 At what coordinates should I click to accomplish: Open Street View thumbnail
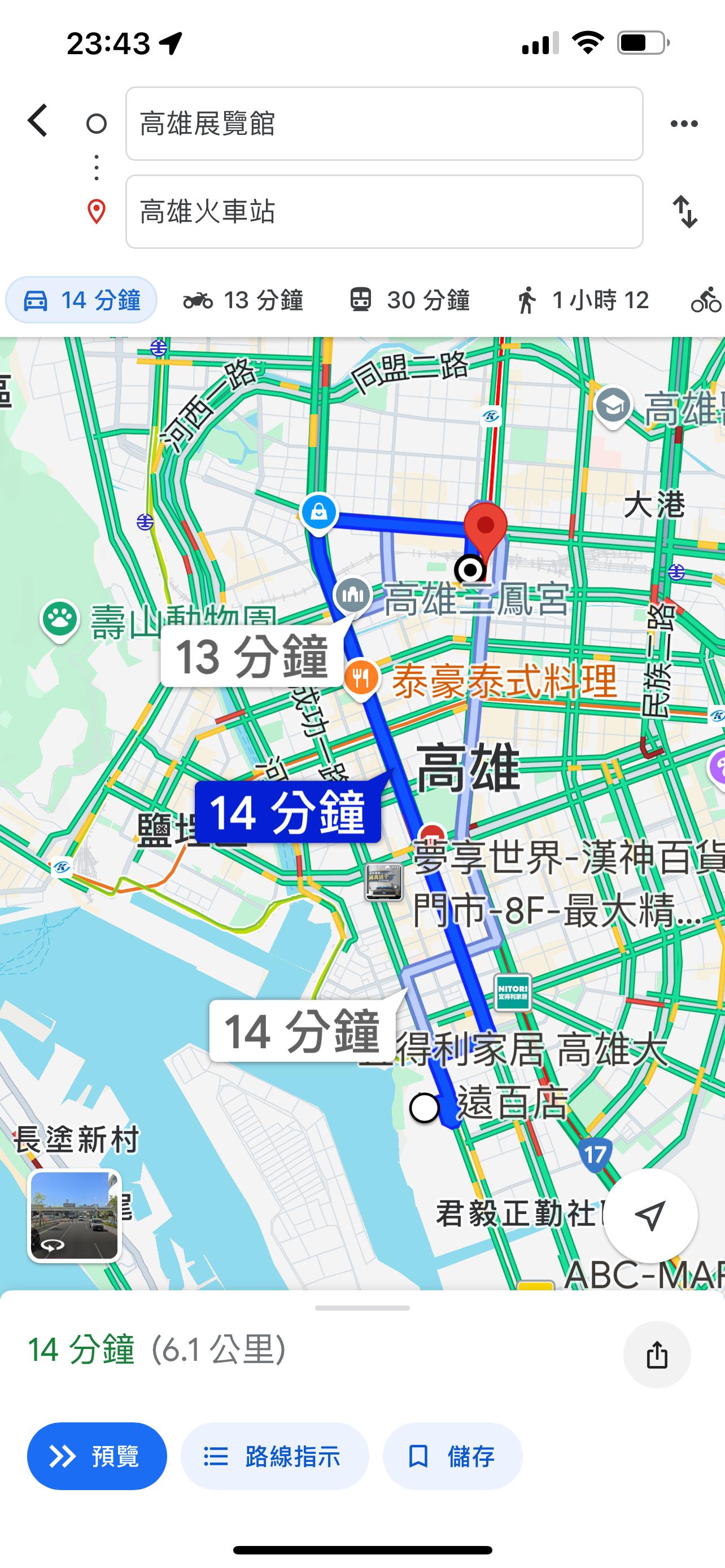point(75,1216)
